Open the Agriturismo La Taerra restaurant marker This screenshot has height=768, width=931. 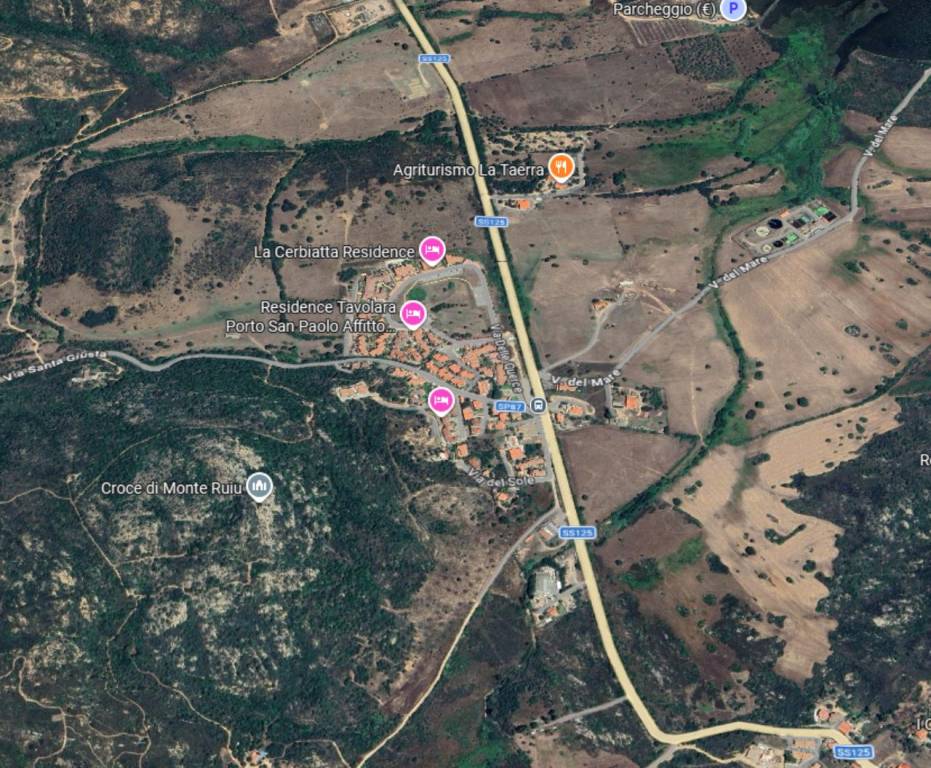(x=561, y=167)
